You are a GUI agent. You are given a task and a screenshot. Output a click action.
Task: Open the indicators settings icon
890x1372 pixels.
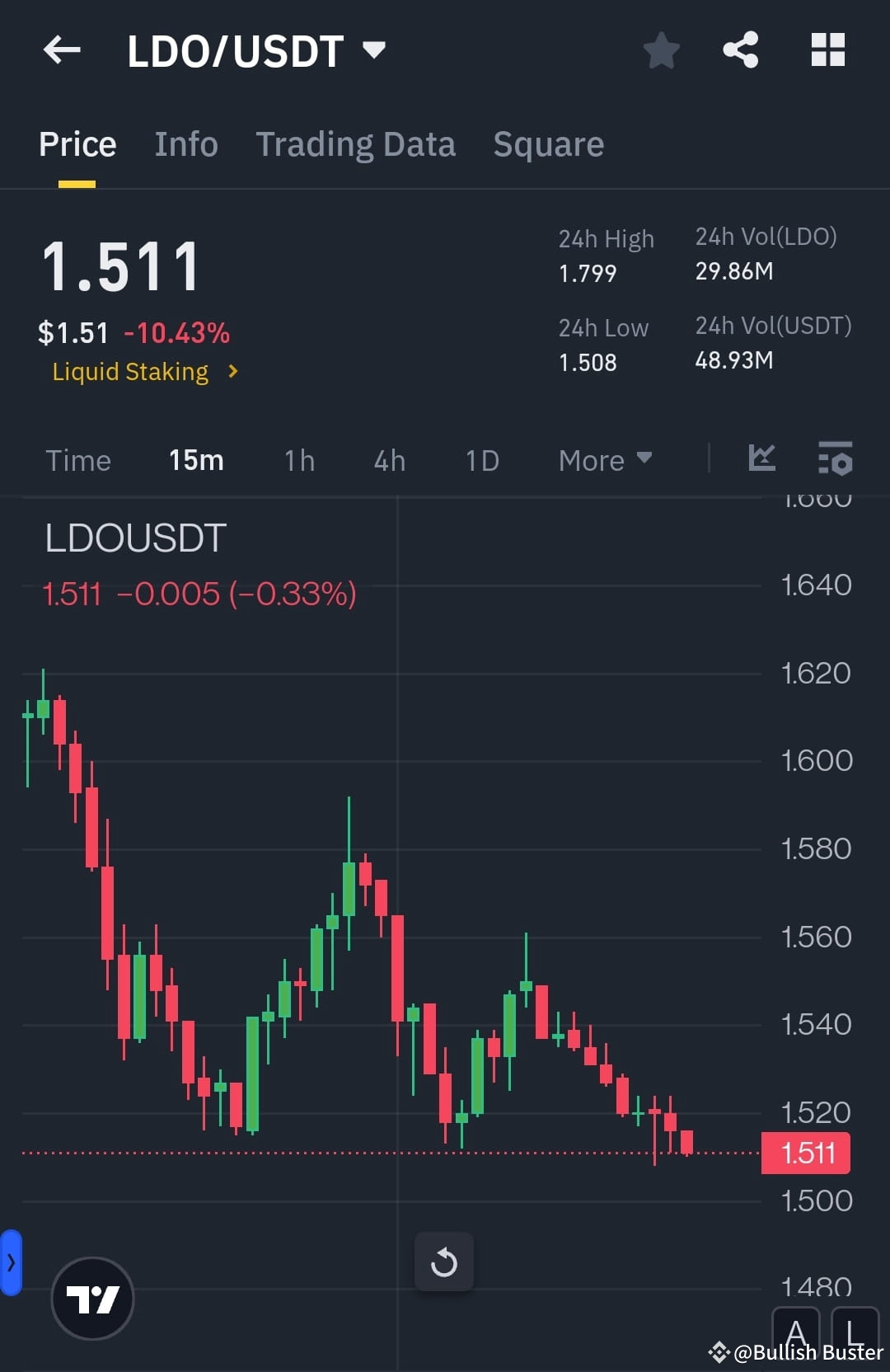[835, 460]
